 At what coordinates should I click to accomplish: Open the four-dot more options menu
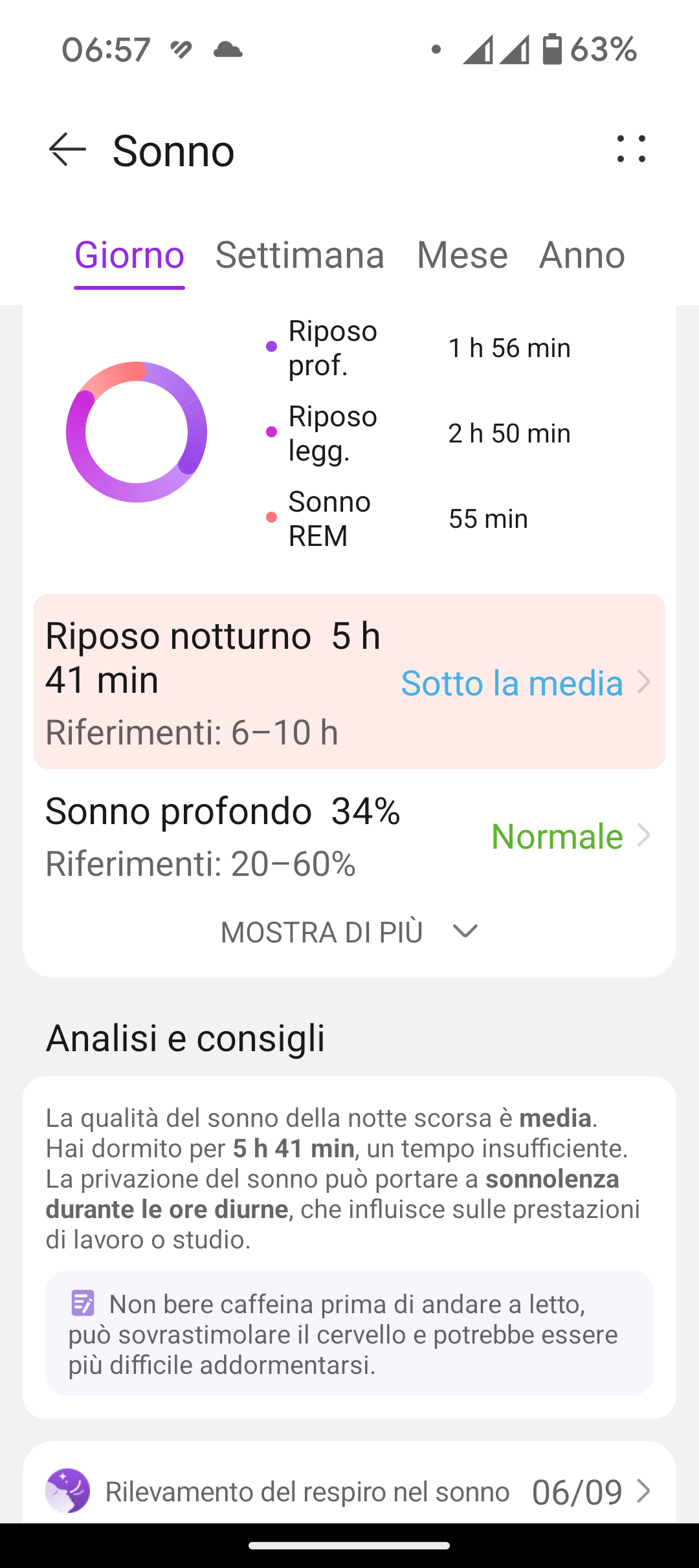(x=631, y=149)
